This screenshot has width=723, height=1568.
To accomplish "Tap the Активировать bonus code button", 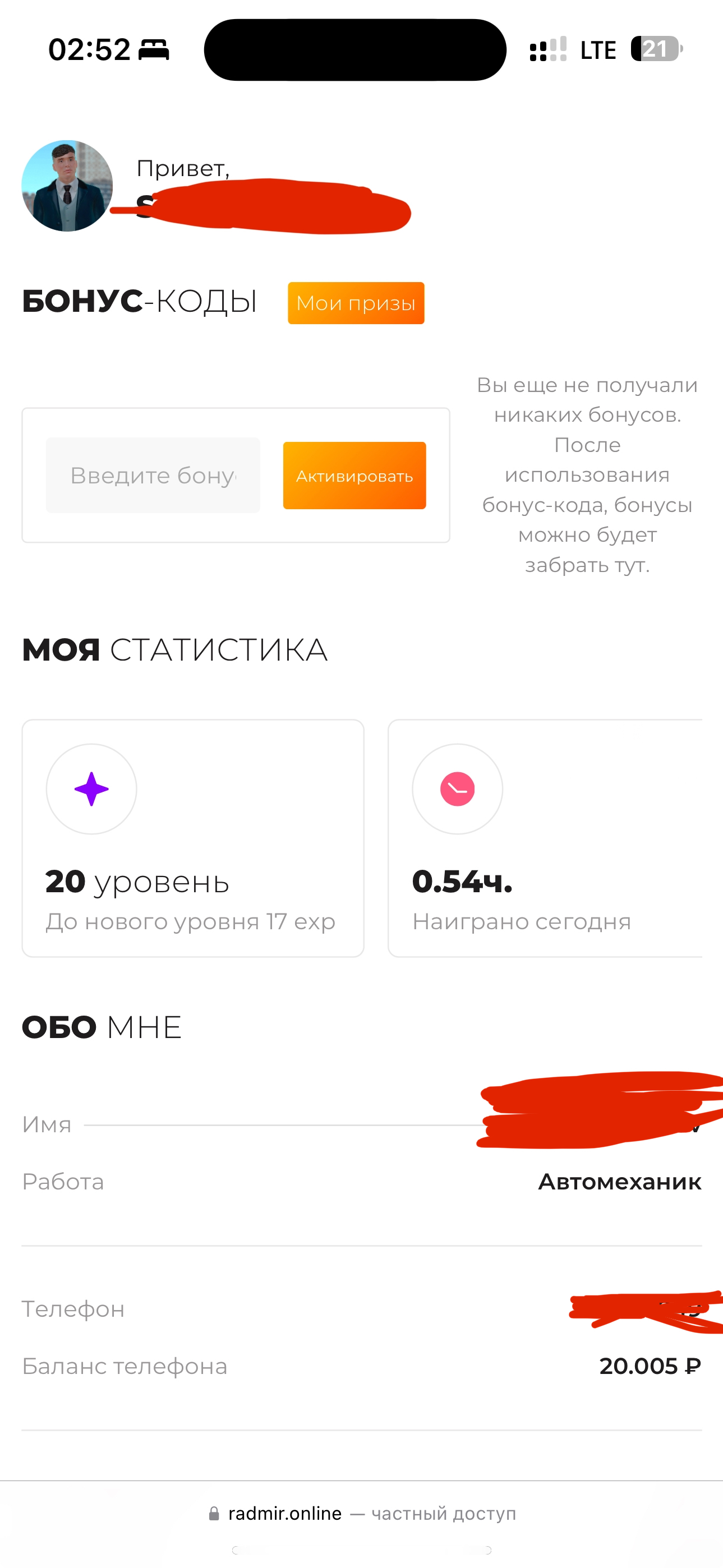I will point(354,476).
